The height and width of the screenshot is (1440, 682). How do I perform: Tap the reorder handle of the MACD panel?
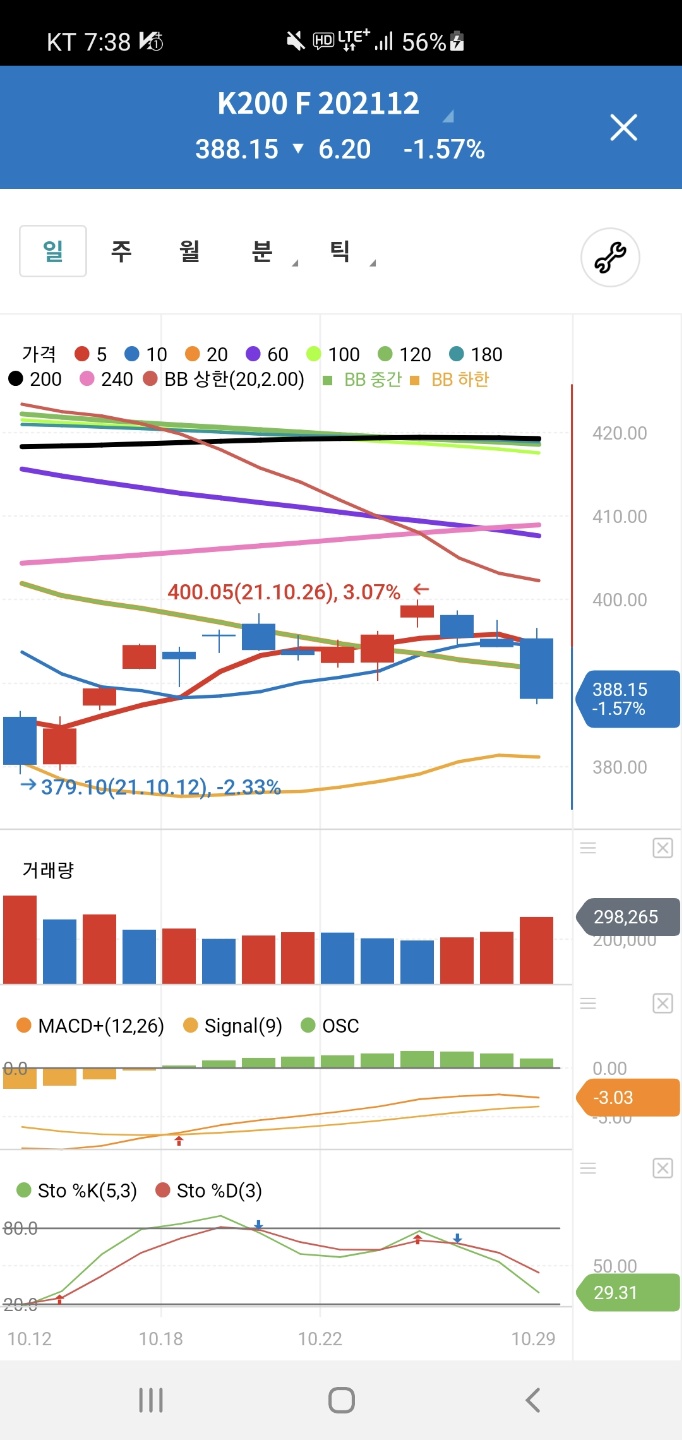(588, 1003)
